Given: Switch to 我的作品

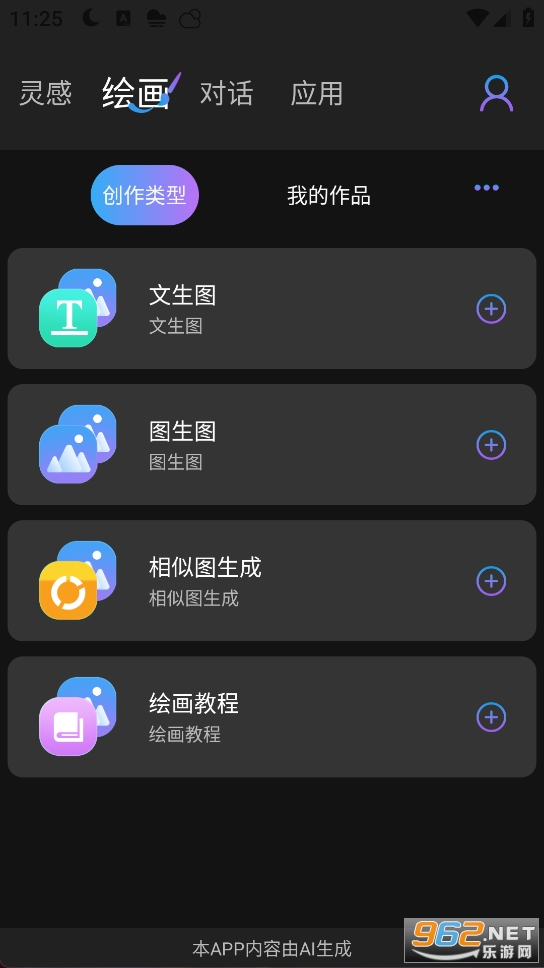Looking at the screenshot, I should click(328, 196).
